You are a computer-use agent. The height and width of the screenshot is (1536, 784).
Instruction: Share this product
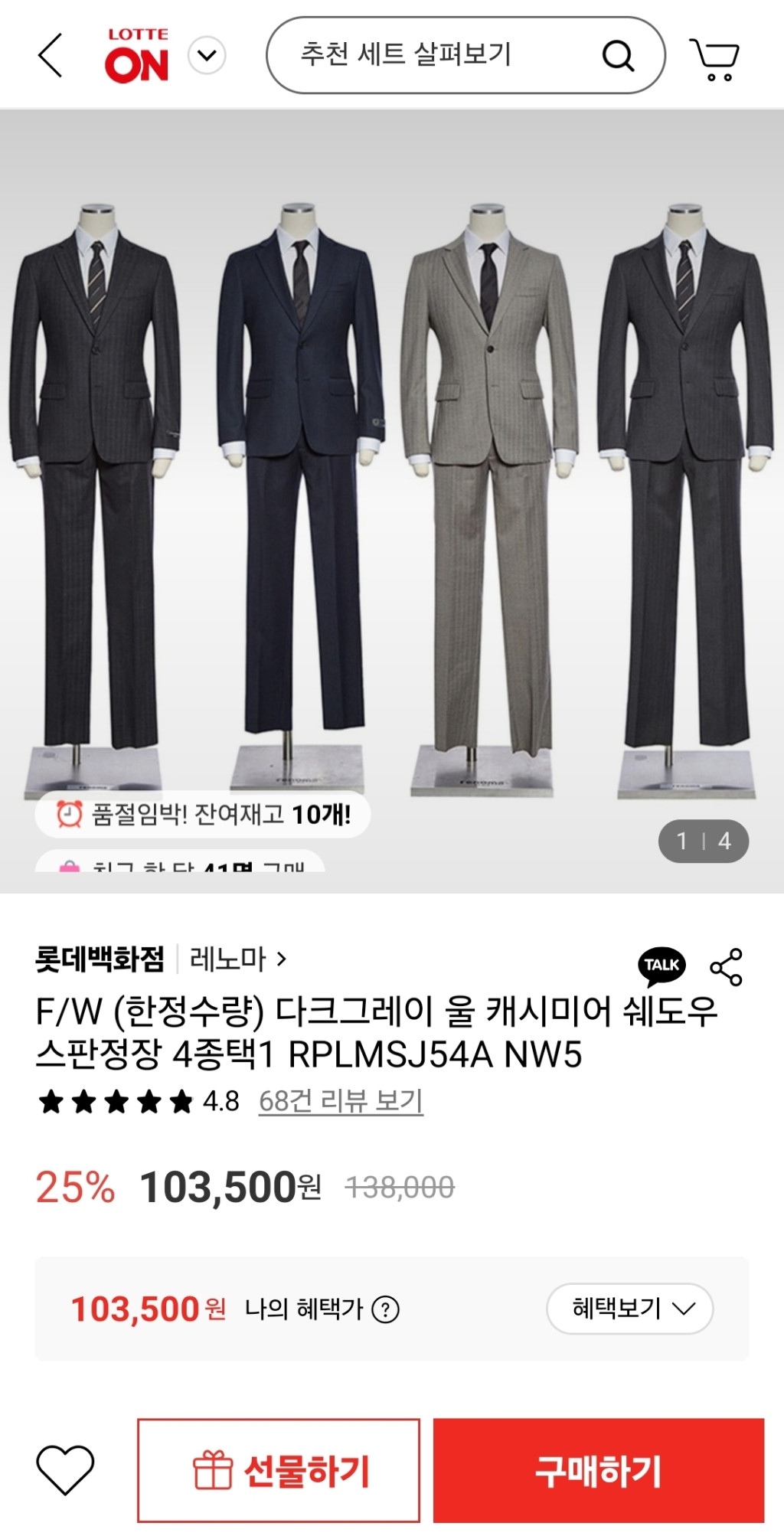point(726,966)
